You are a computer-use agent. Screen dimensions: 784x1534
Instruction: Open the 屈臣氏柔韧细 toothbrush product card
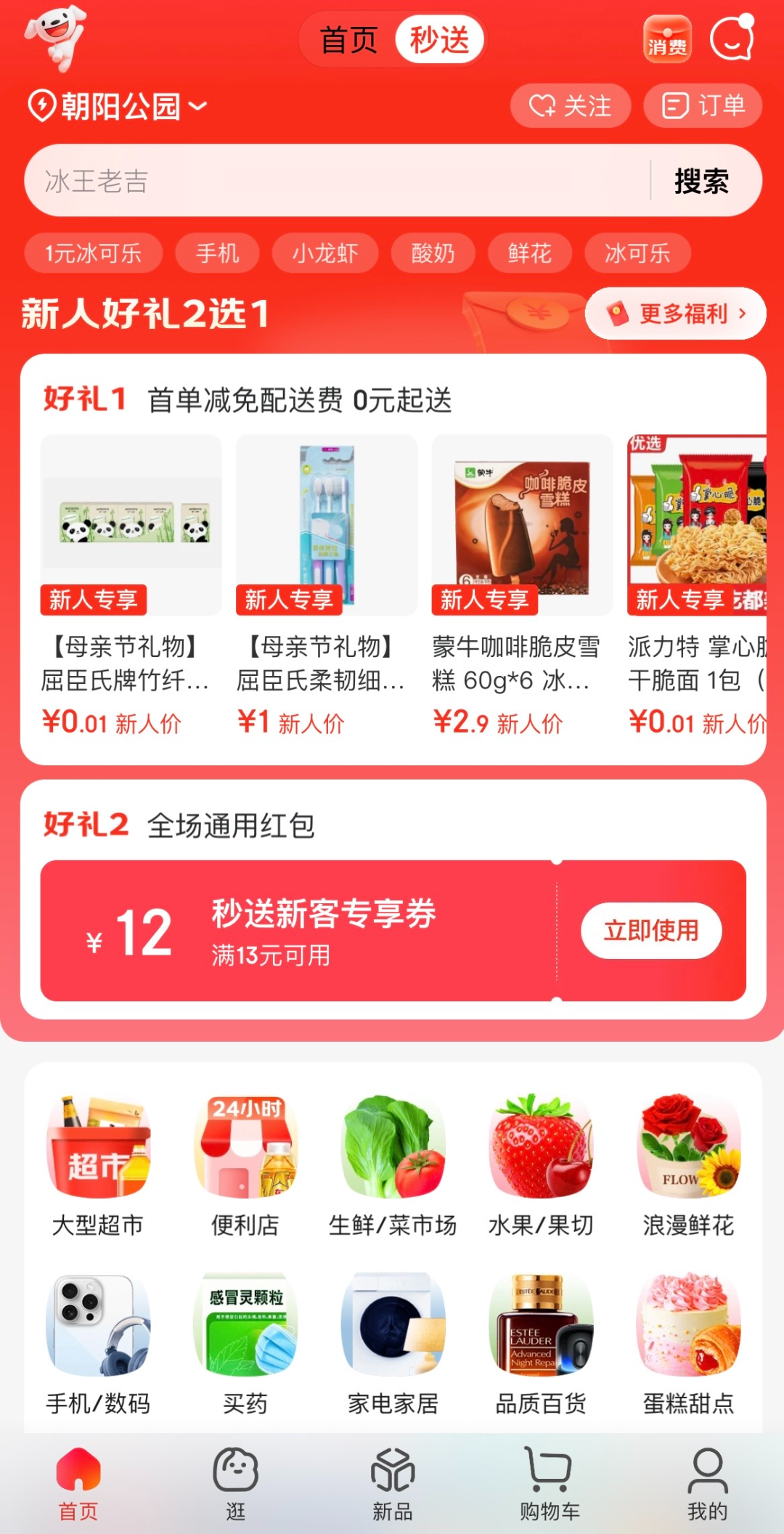click(326, 581)
